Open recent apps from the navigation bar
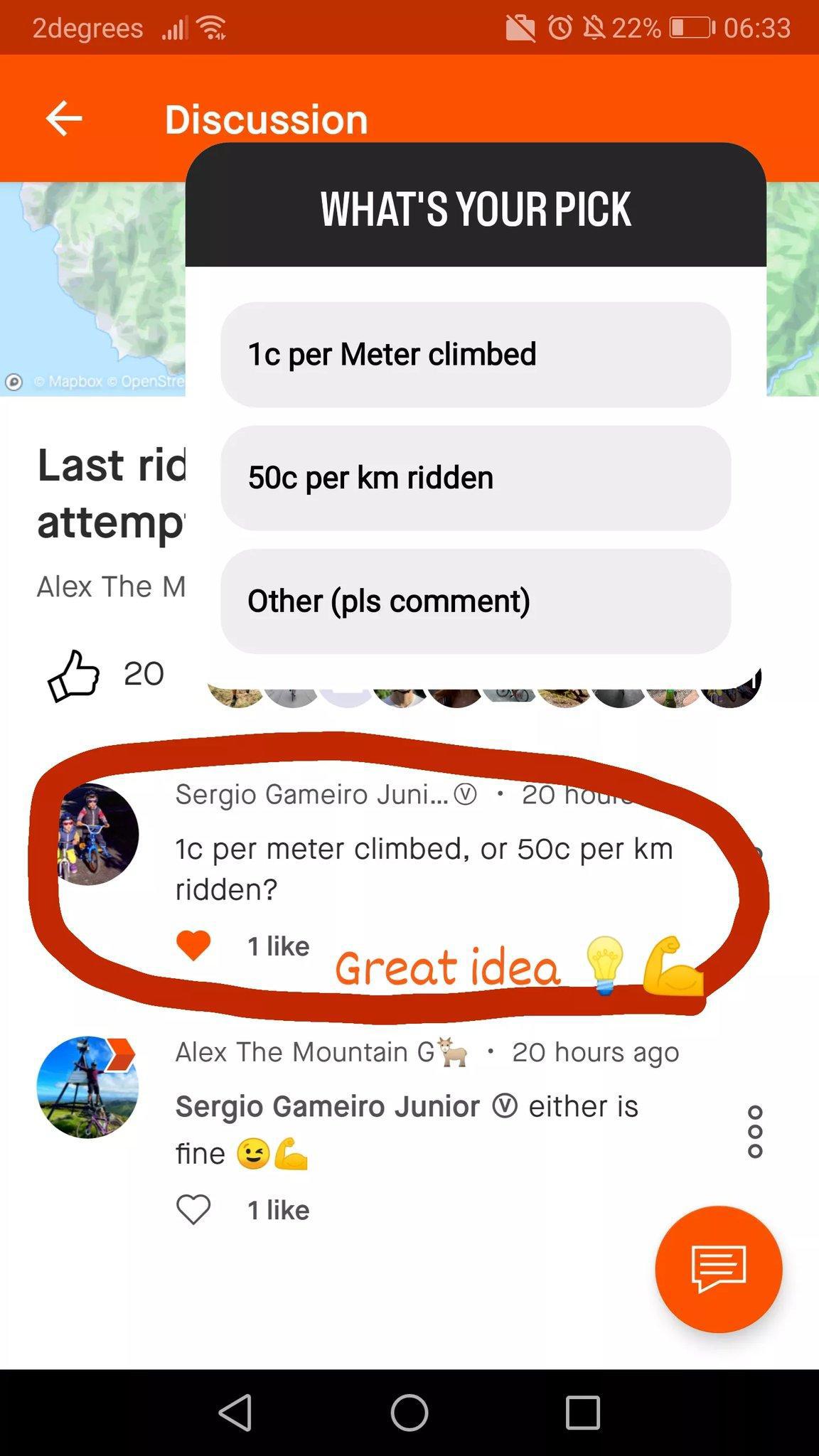The height and width of the screenshot is (1456, 819). point(583,1412)
